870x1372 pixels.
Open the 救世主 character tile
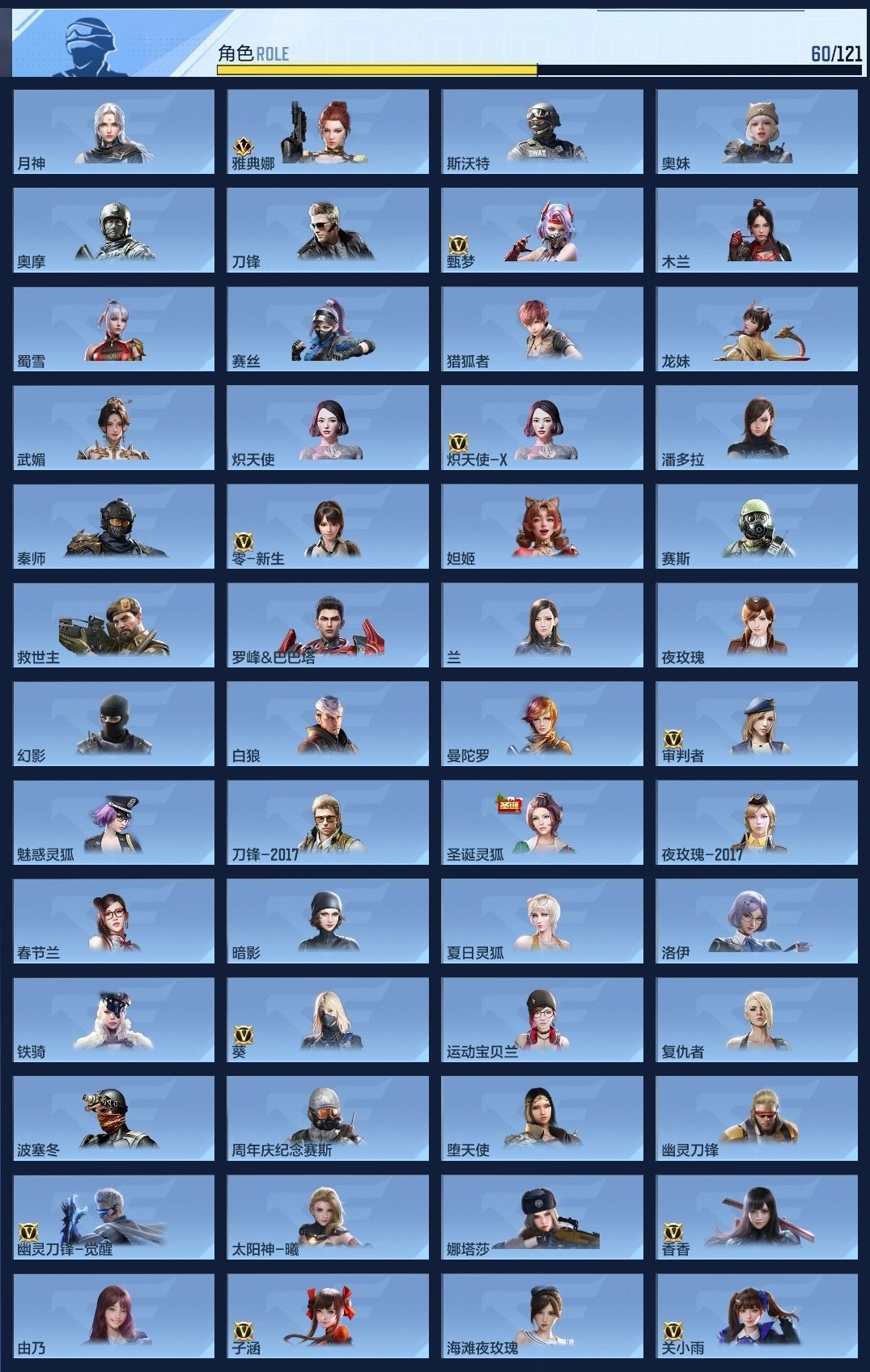coord(113,625)
